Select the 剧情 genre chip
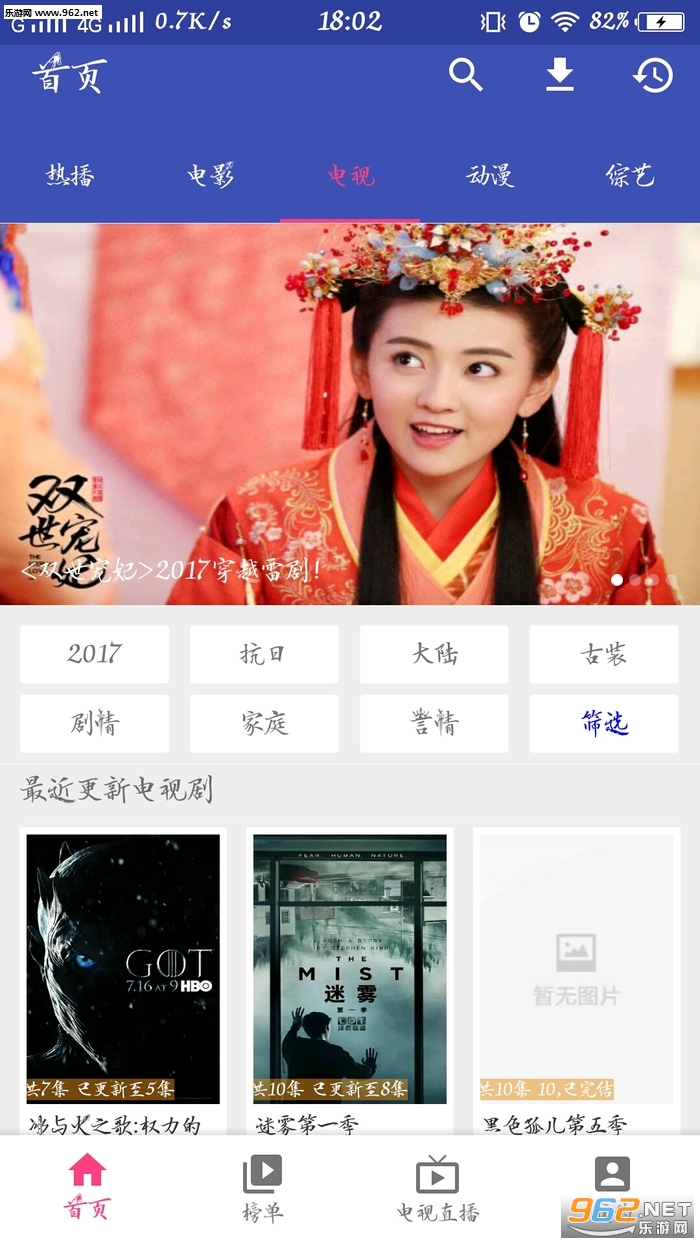The height and width of the screenshot is (1244, 700). 94,723
